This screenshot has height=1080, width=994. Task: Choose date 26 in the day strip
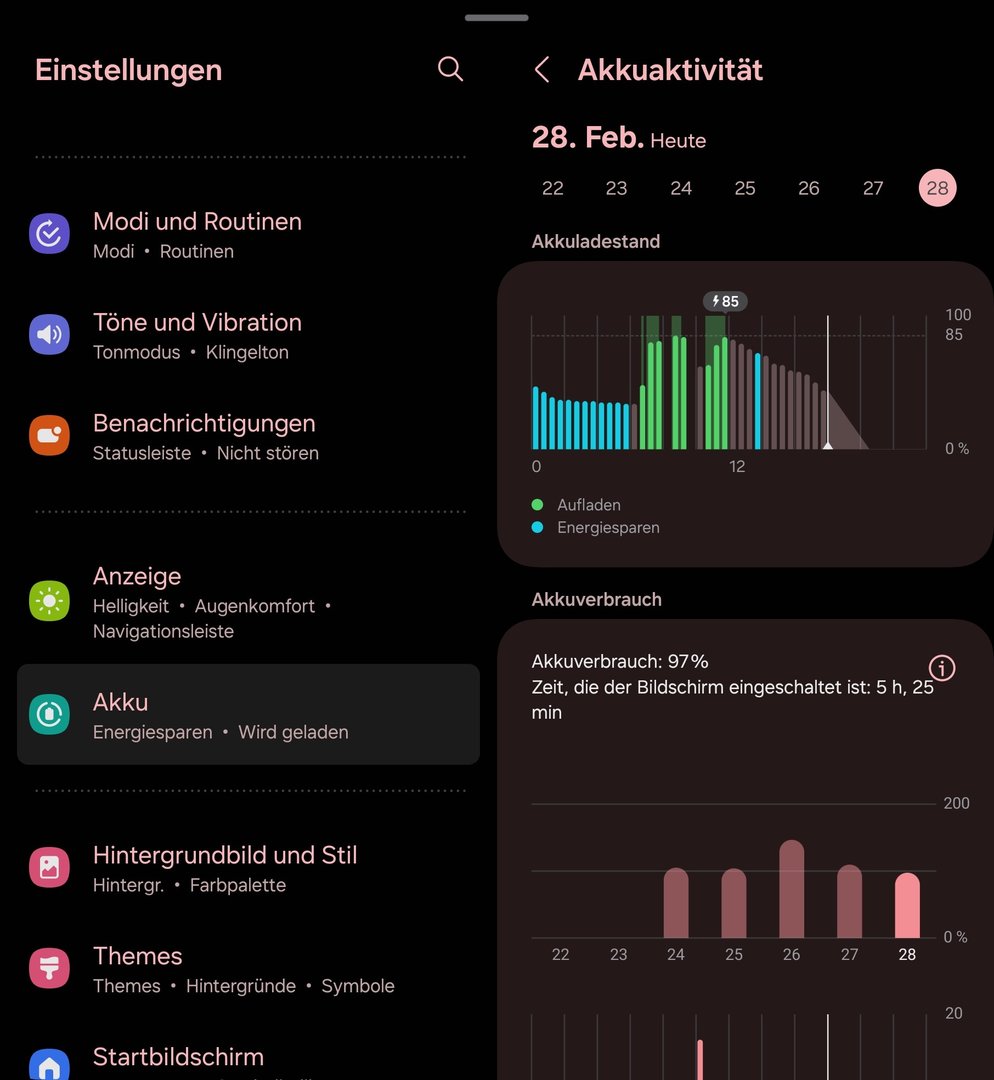(809, 188)
